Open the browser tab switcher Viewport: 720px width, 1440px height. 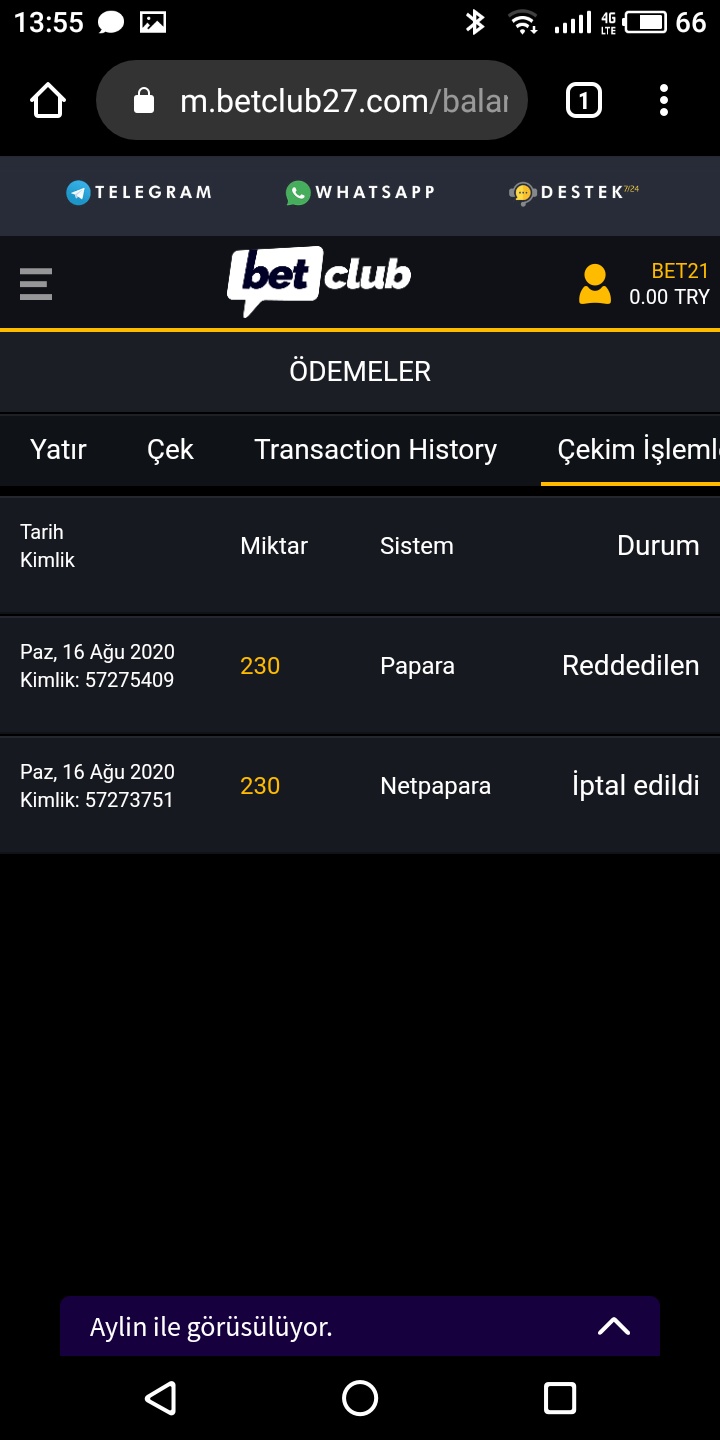pyautogui.click(x=584, y=100)
